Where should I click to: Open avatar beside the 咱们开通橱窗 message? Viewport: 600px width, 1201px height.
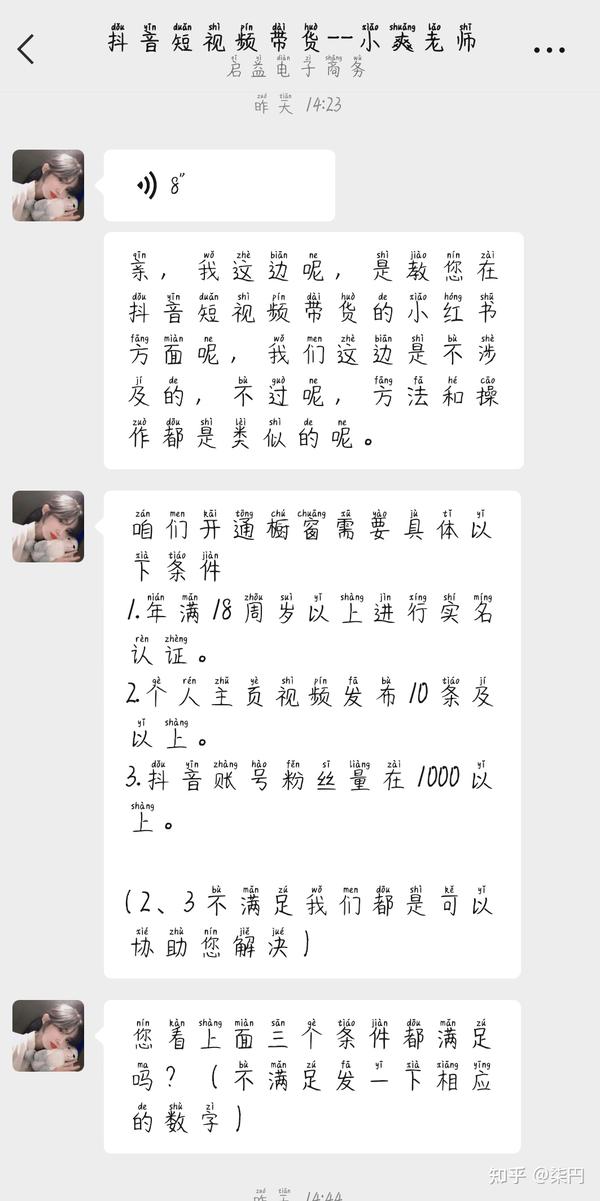click(48, 527)
